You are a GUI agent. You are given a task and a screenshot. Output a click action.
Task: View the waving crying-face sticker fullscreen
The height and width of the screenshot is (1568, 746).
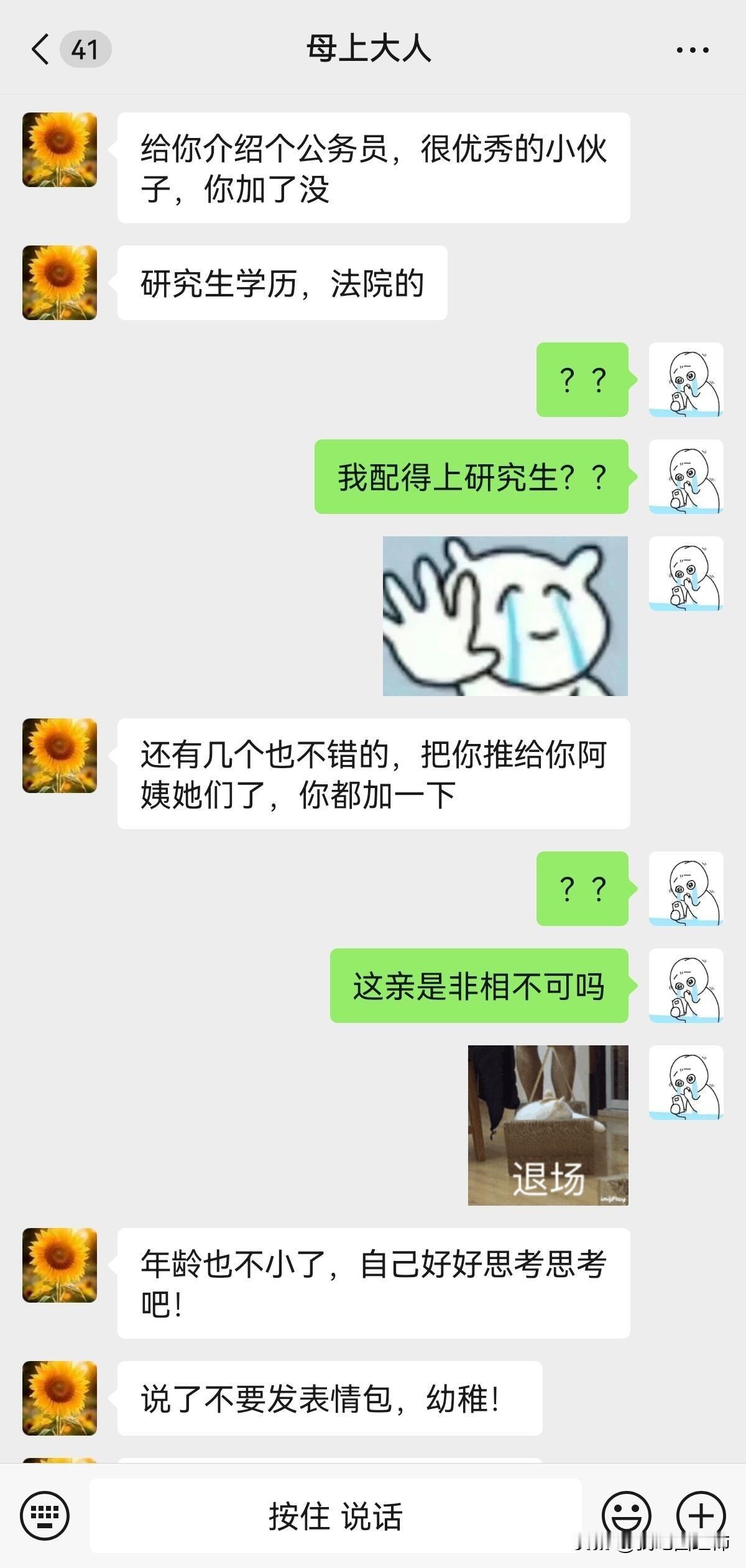coord(507,615)
